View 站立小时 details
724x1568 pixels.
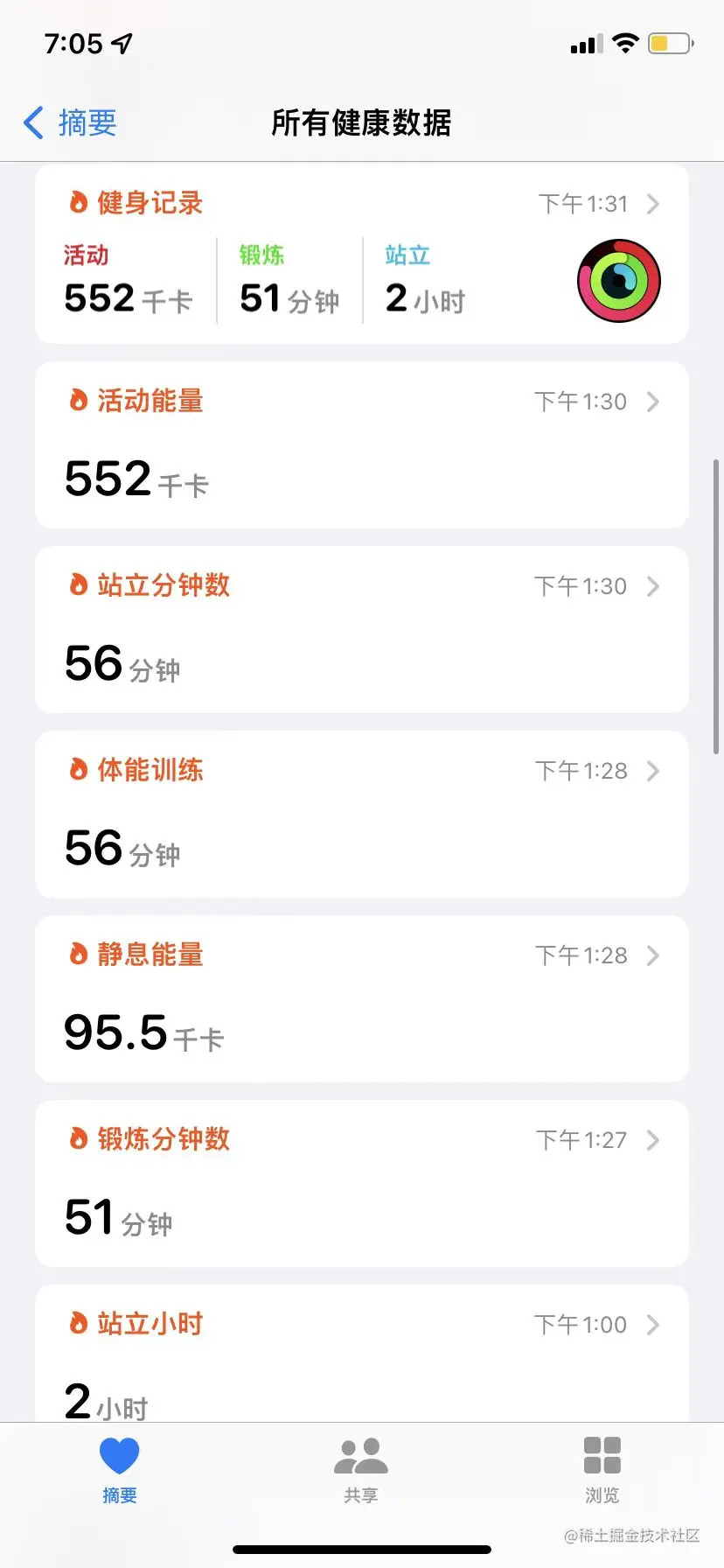point(361,1352)
